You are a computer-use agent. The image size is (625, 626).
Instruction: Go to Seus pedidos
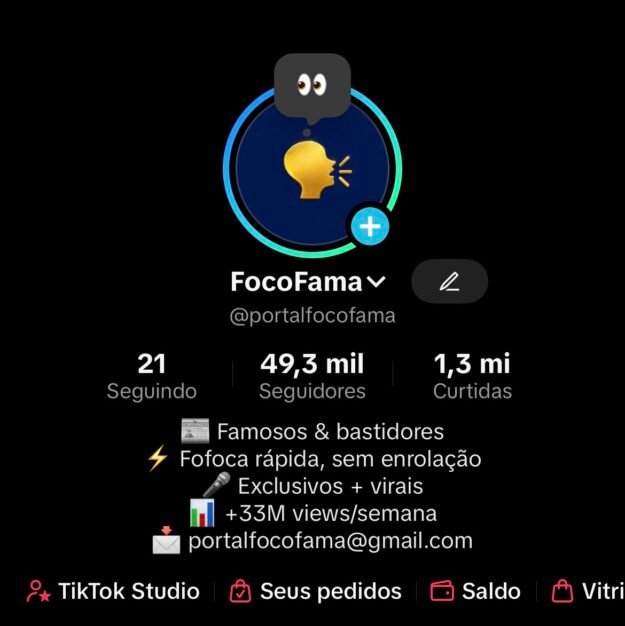tap(316, 591)
